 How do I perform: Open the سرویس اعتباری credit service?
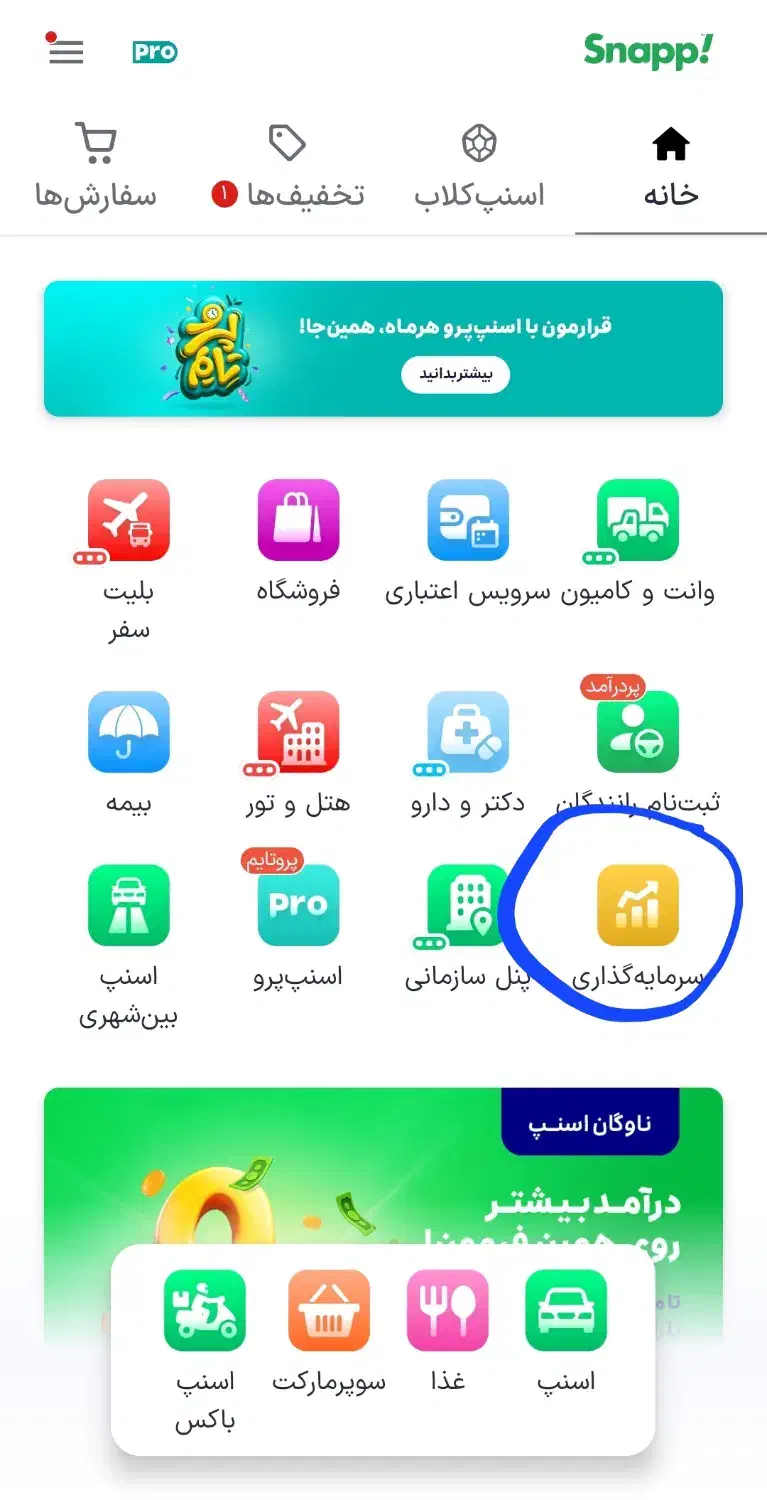tap(467, 520)
